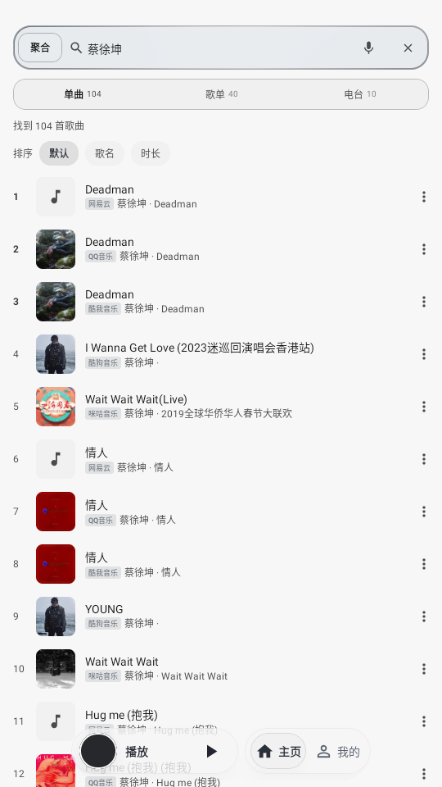Go to the 主页 tab

pyautogui.click(x=278, y=751)
